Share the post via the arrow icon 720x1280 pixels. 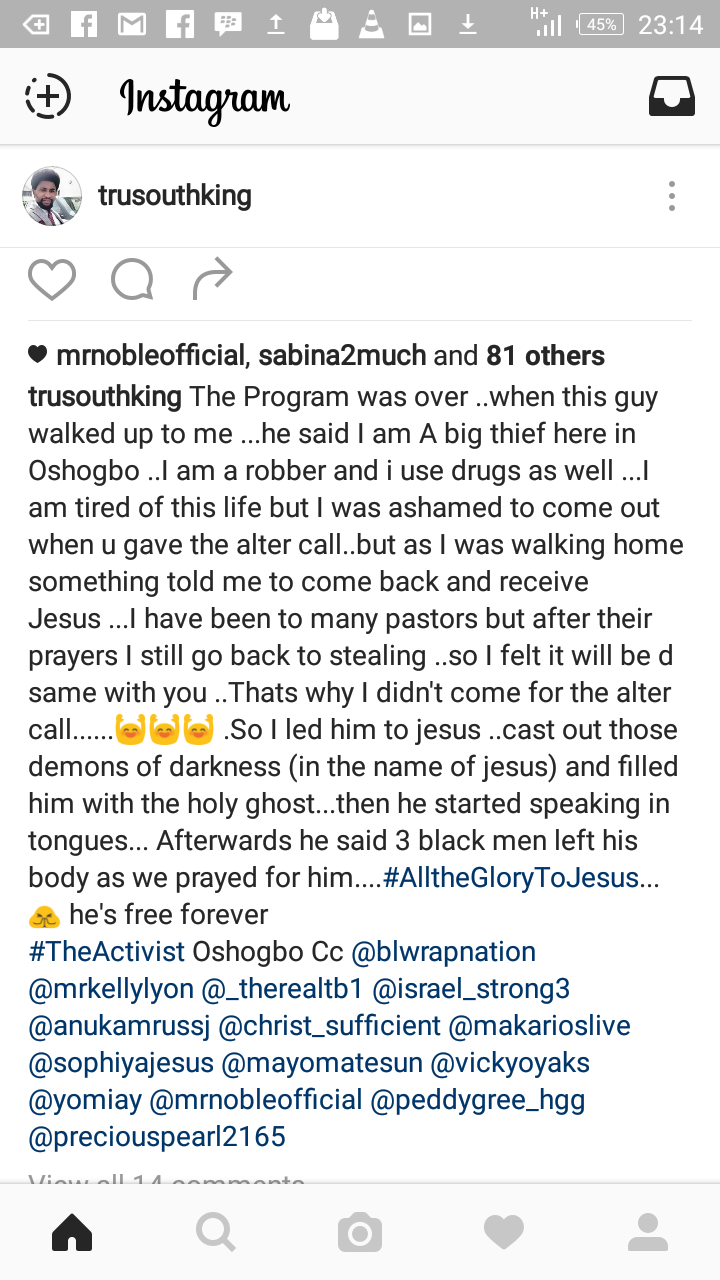212,280
